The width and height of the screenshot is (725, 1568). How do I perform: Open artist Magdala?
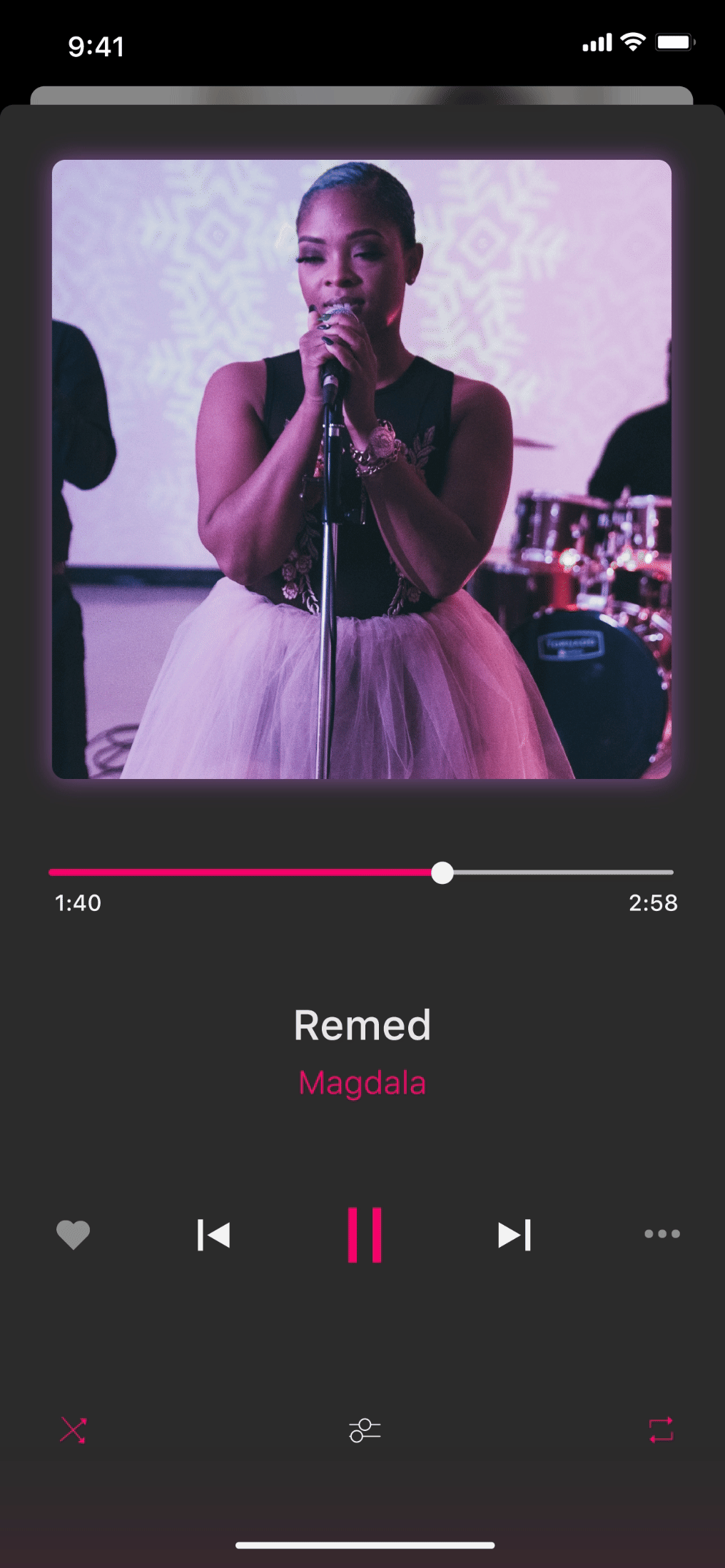(362, 1083)
